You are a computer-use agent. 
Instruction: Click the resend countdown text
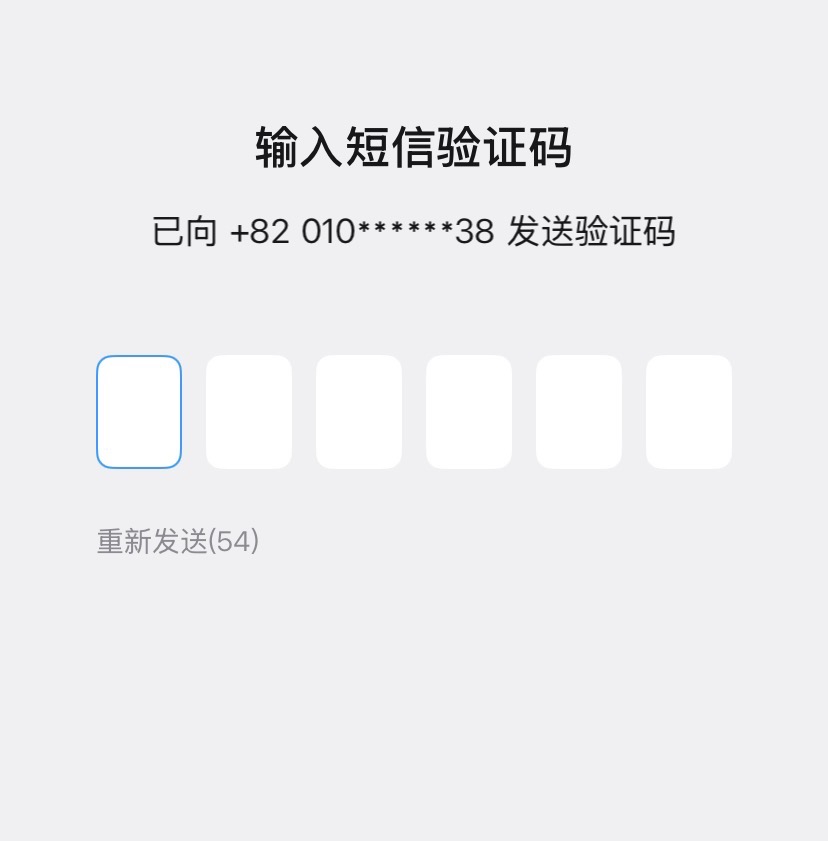(177, 541)
